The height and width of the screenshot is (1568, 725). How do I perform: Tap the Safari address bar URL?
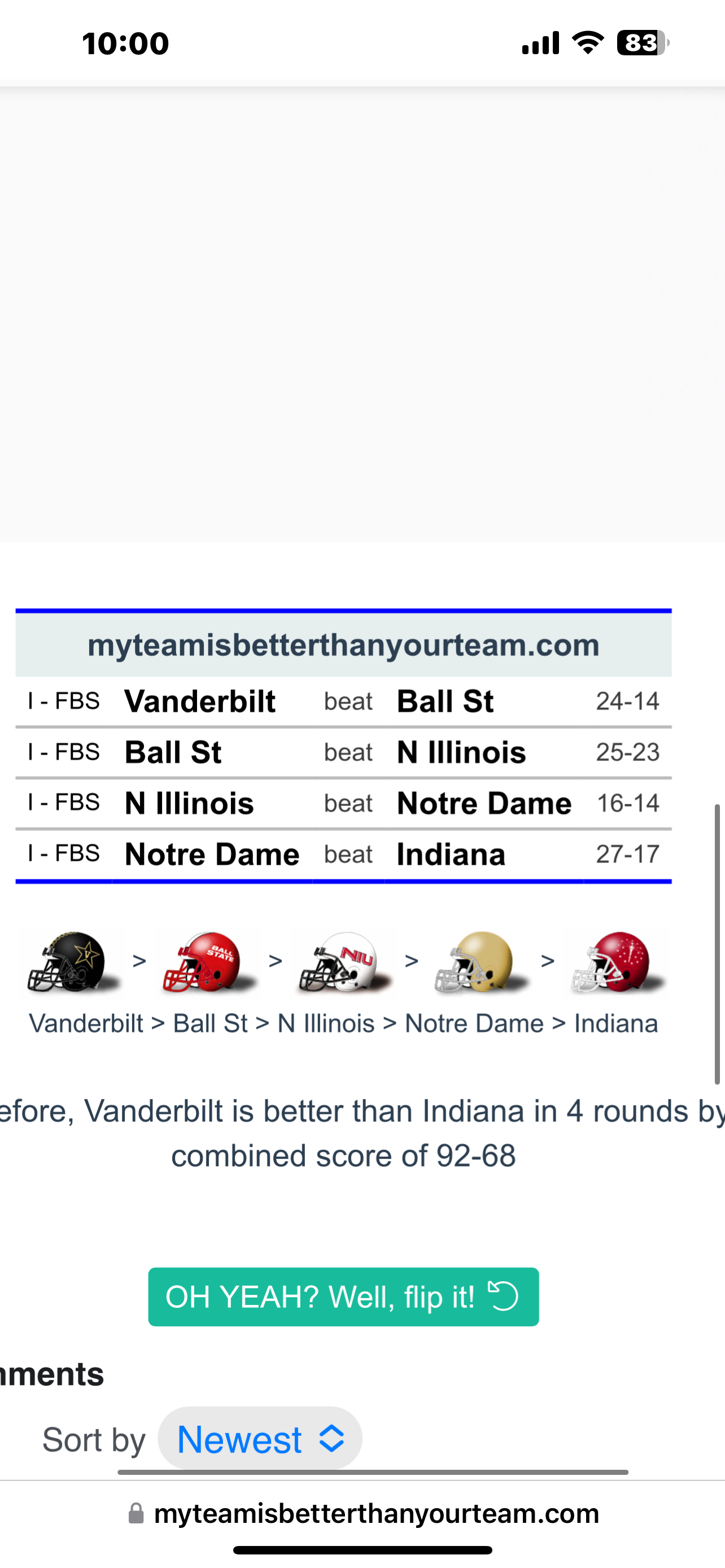(375, 1514)
